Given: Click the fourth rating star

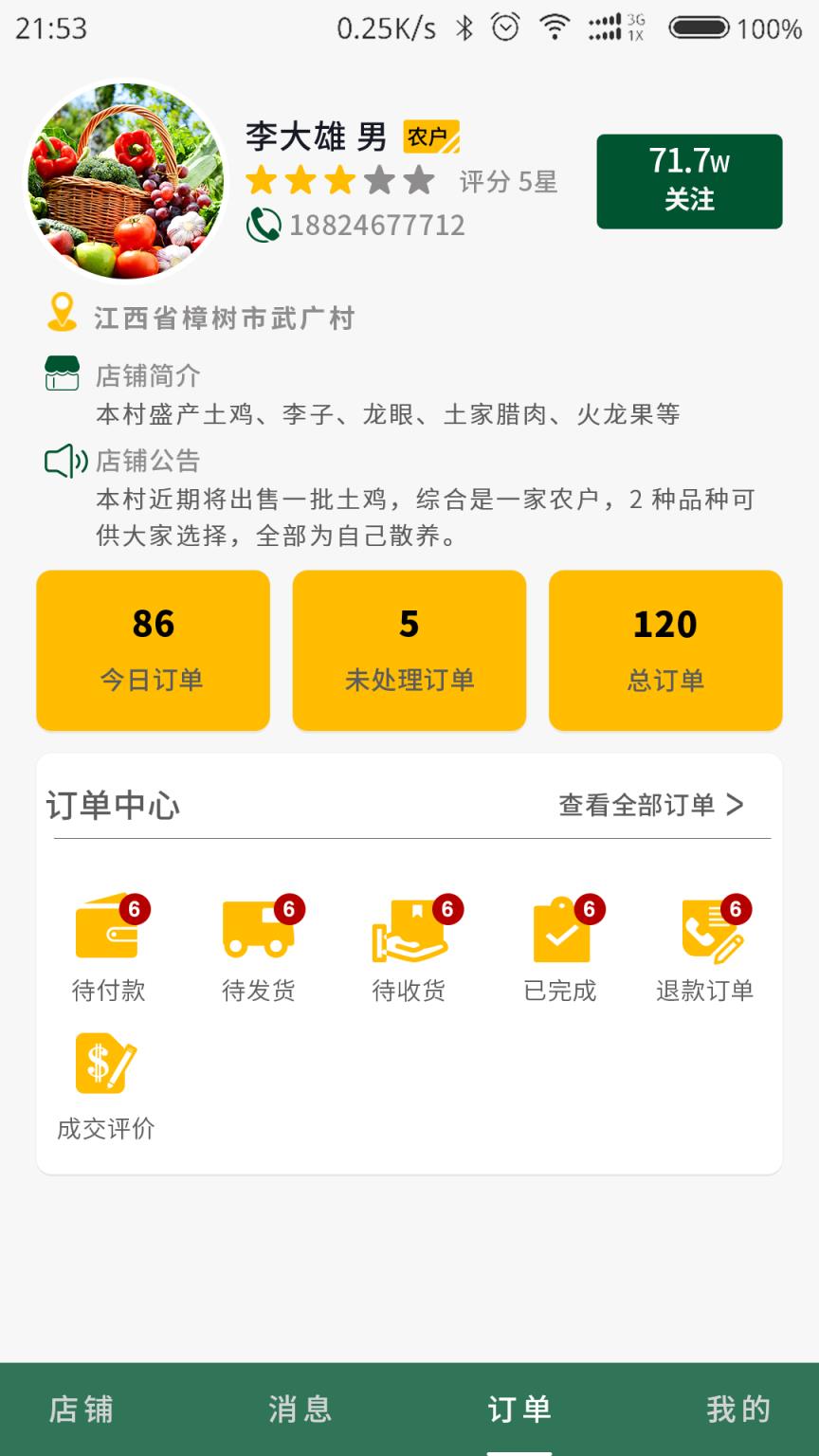Looking at the screenshot, I should (377, 178).
